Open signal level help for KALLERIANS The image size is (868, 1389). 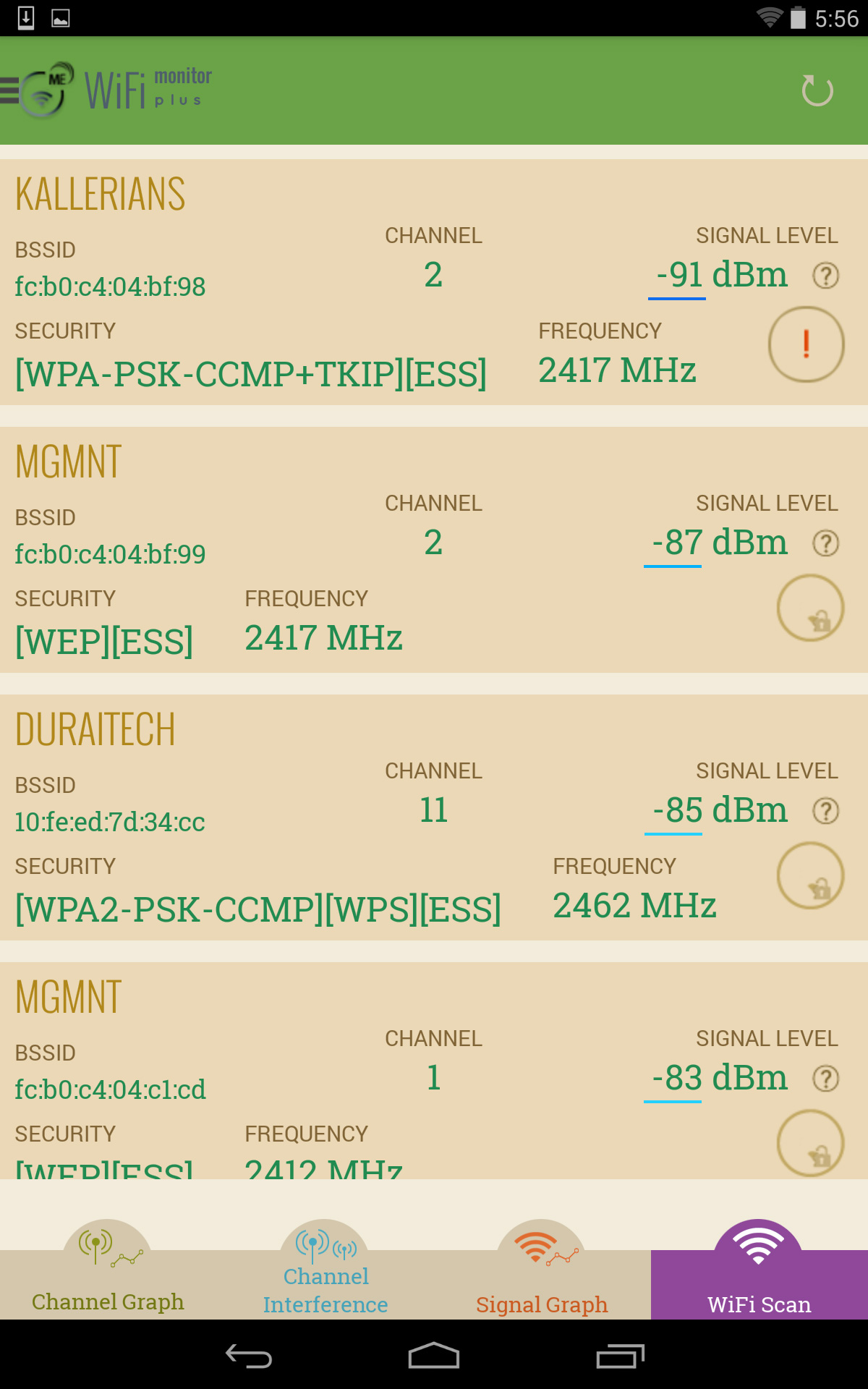point(825,276)
